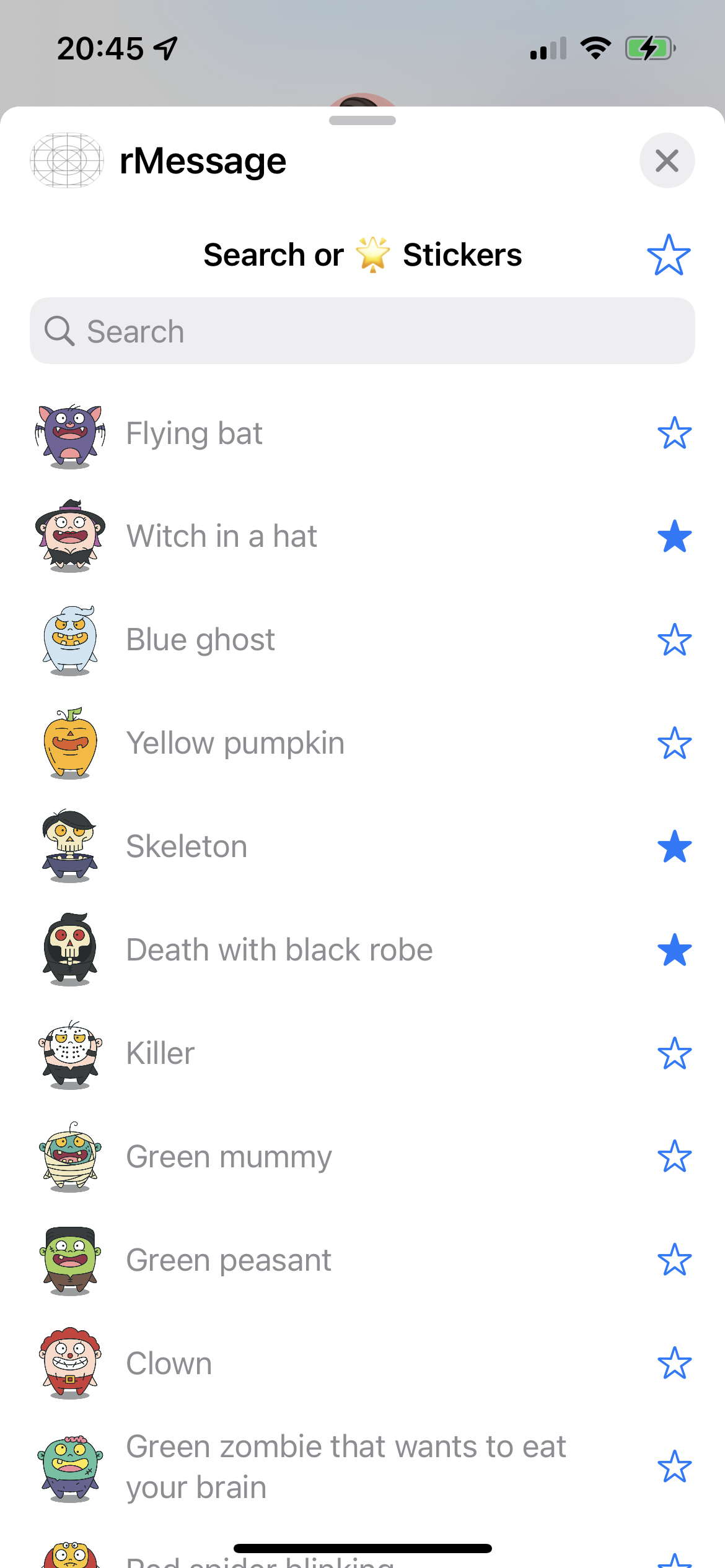
Task: Select the Clown sticker
Action: pos(169,1364)
